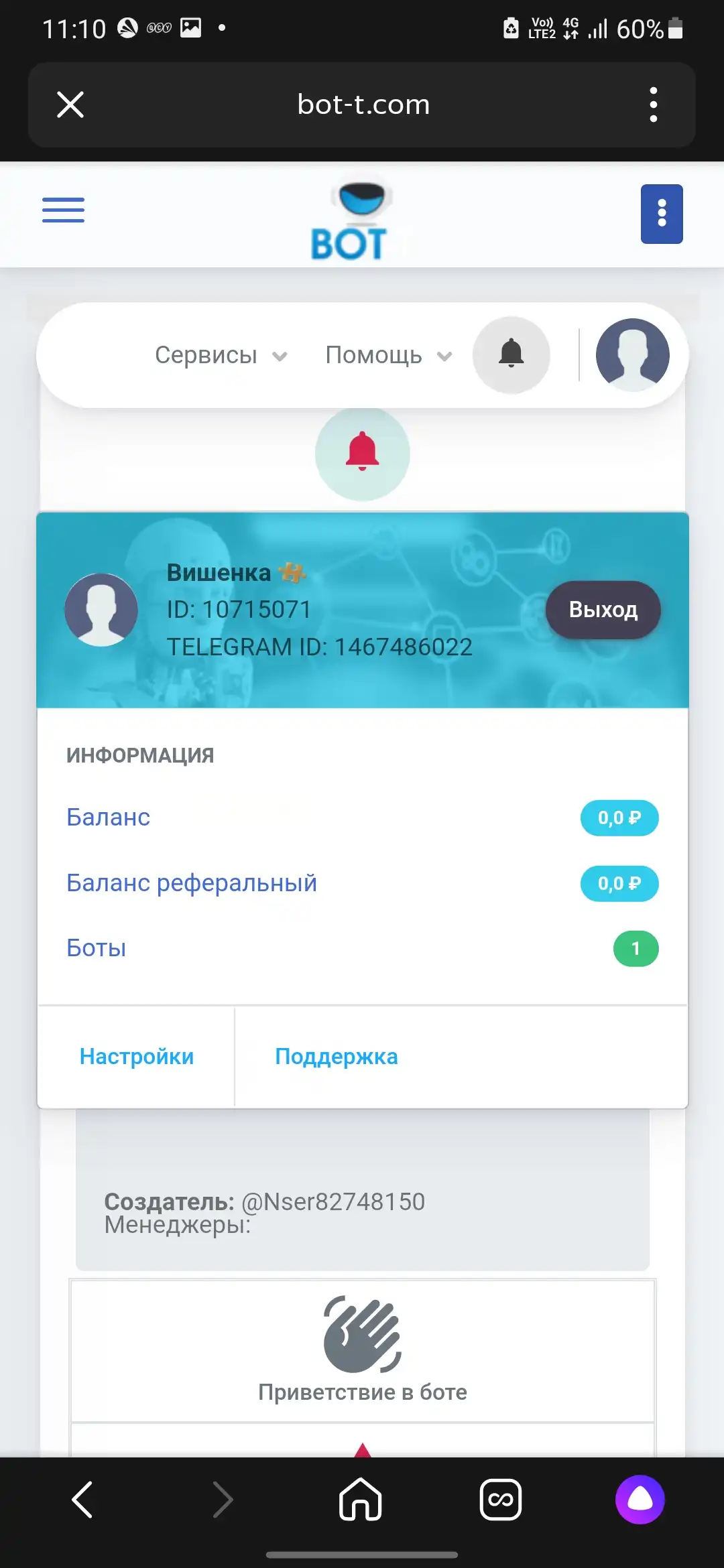
Task: Tap the blue three-dot site menu button
Action: (x=662, y=214)
